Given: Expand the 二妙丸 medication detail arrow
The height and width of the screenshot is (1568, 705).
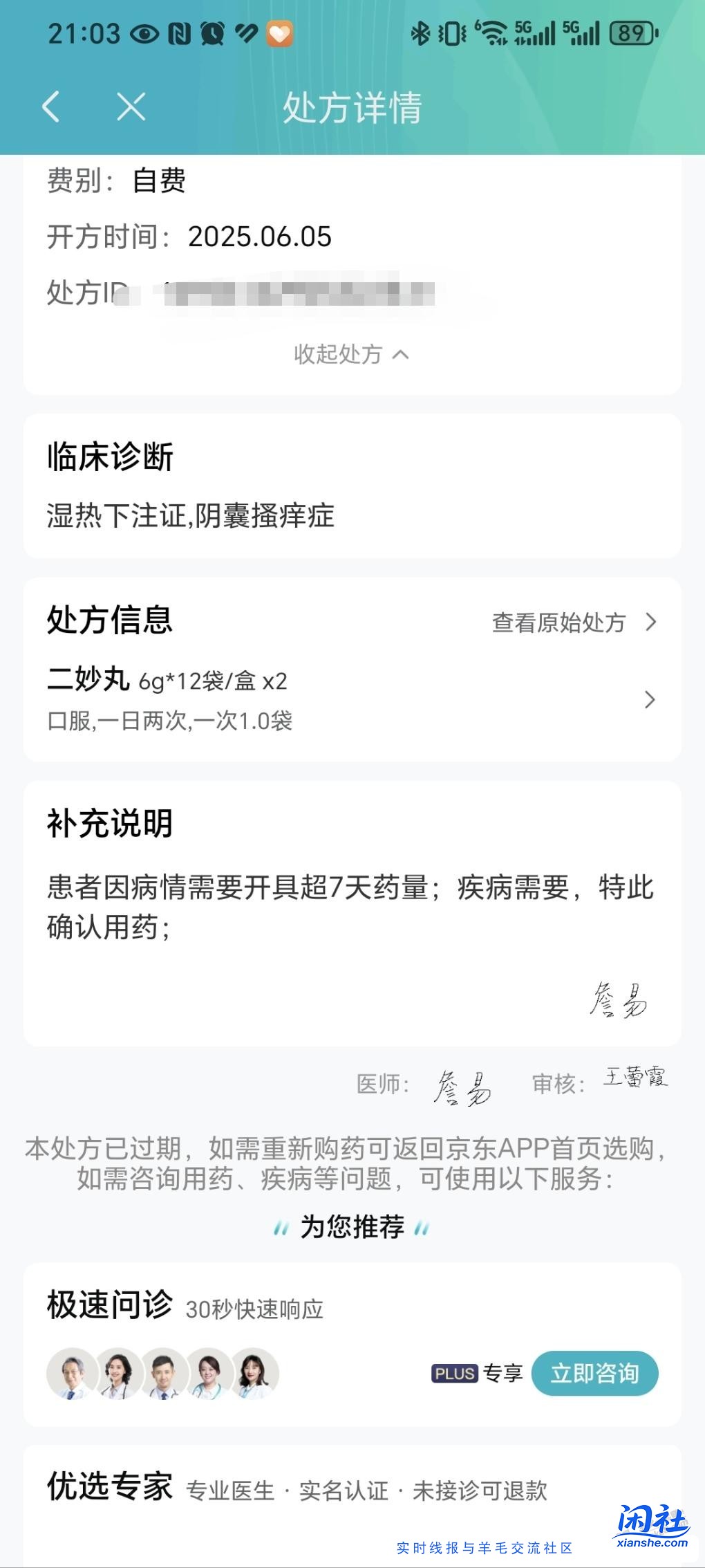Looking at the screenshot, I should [x=650, y=701].
